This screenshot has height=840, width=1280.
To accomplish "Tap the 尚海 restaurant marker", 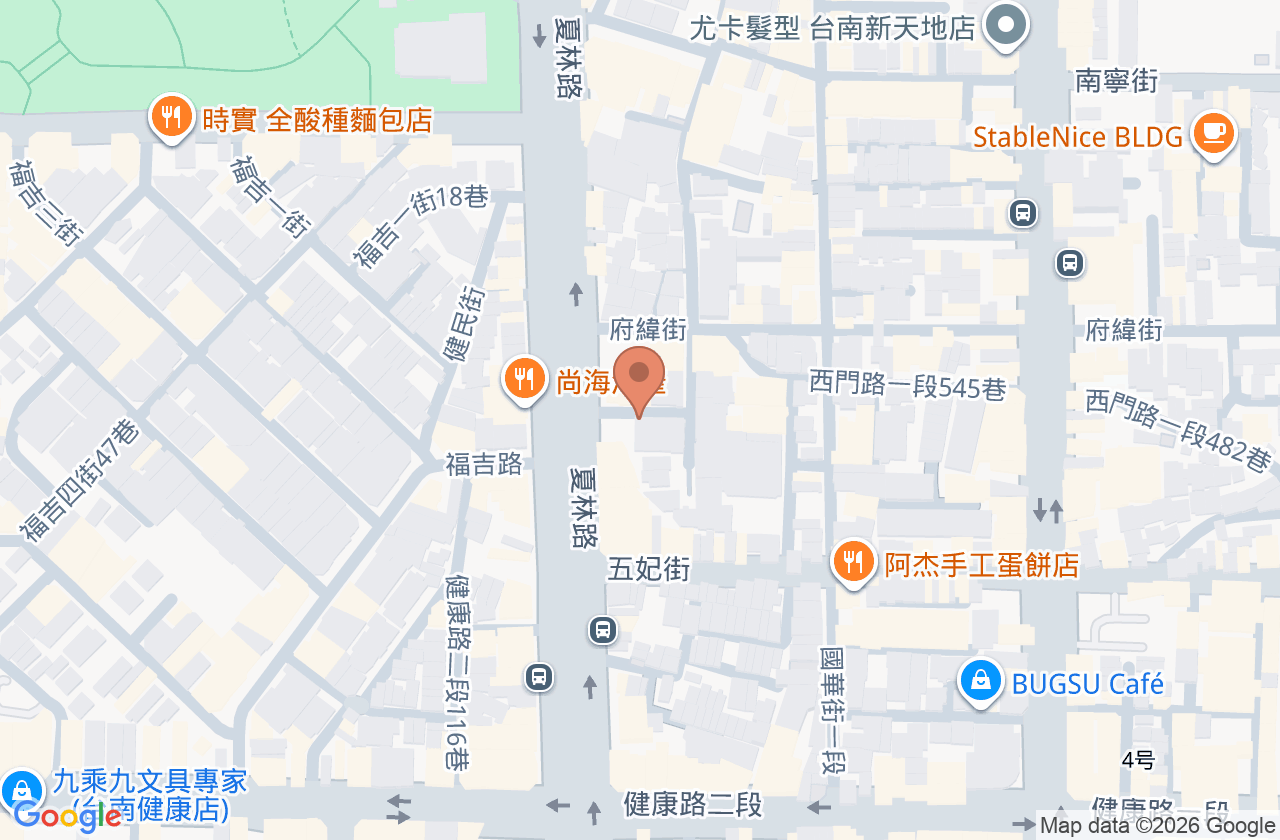I will [x=524, y=381].
